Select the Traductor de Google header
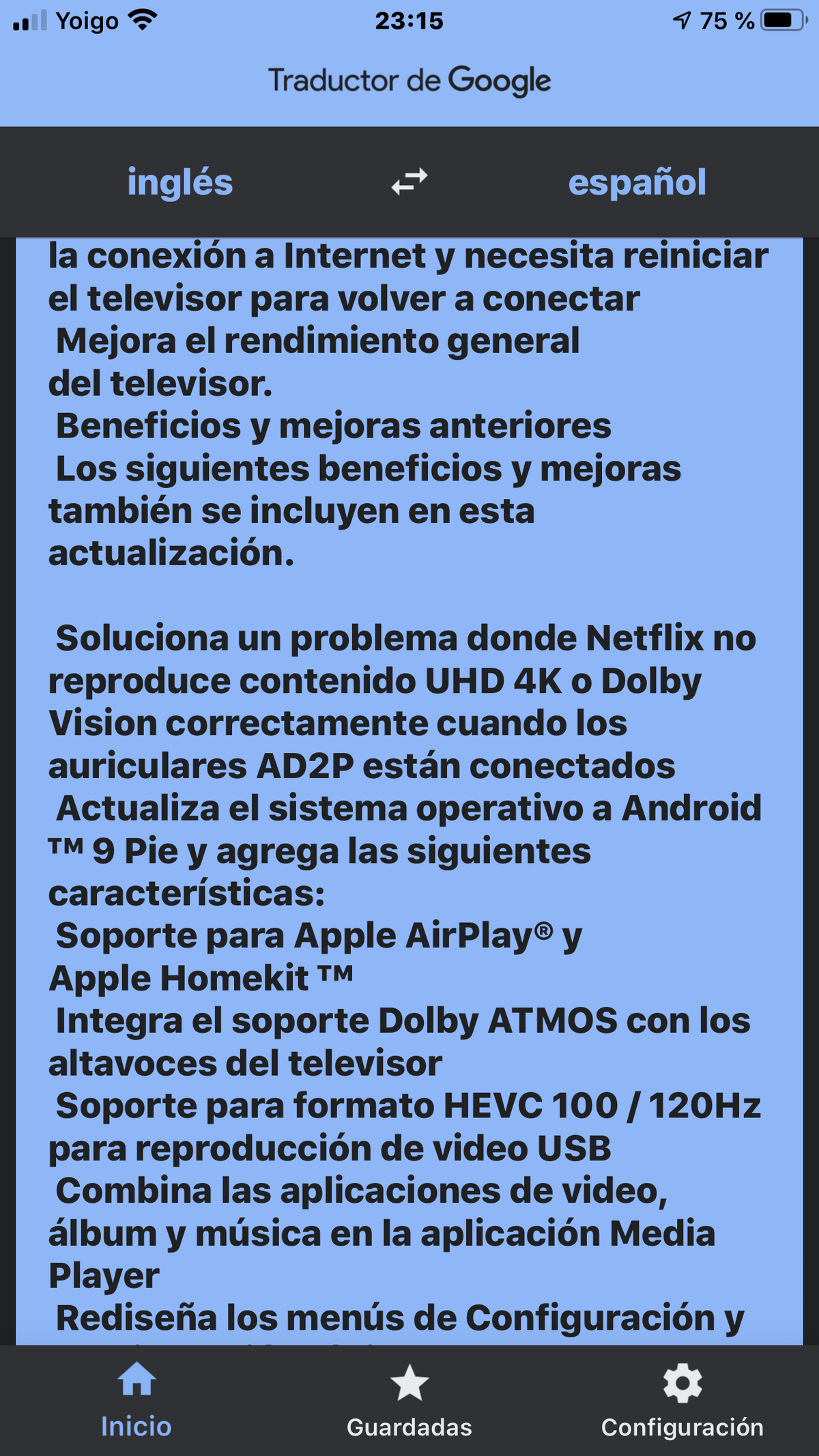This screenshot has height=1456, width=819. 409,80
